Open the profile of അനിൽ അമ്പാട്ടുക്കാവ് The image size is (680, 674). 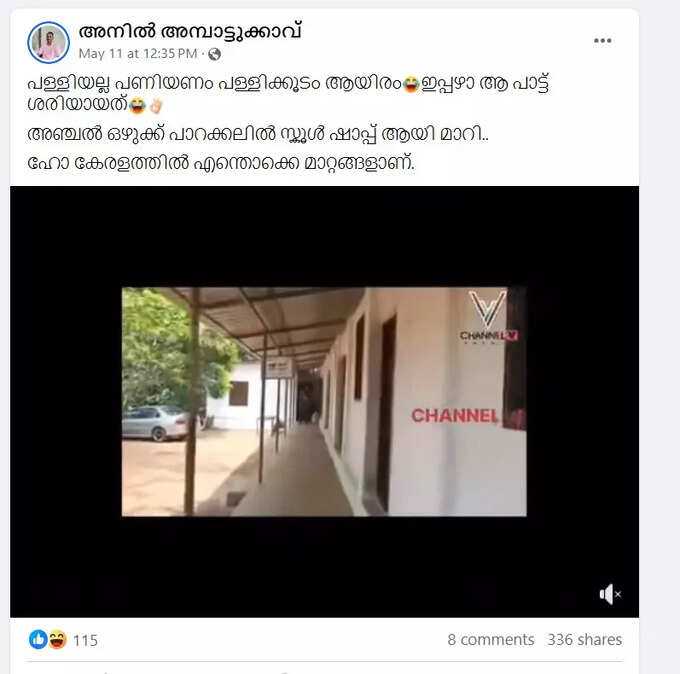(190, 32)
